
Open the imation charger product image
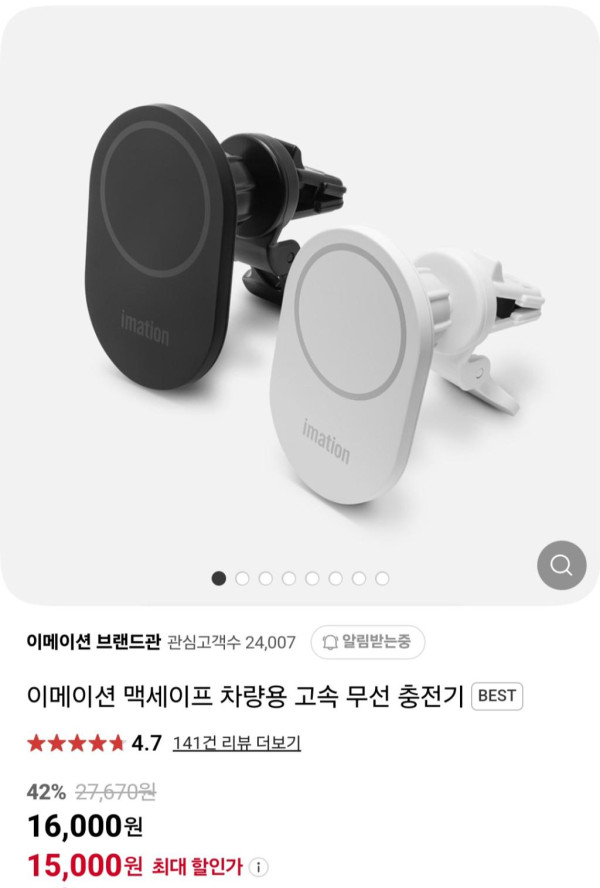[x=300, y=300]
